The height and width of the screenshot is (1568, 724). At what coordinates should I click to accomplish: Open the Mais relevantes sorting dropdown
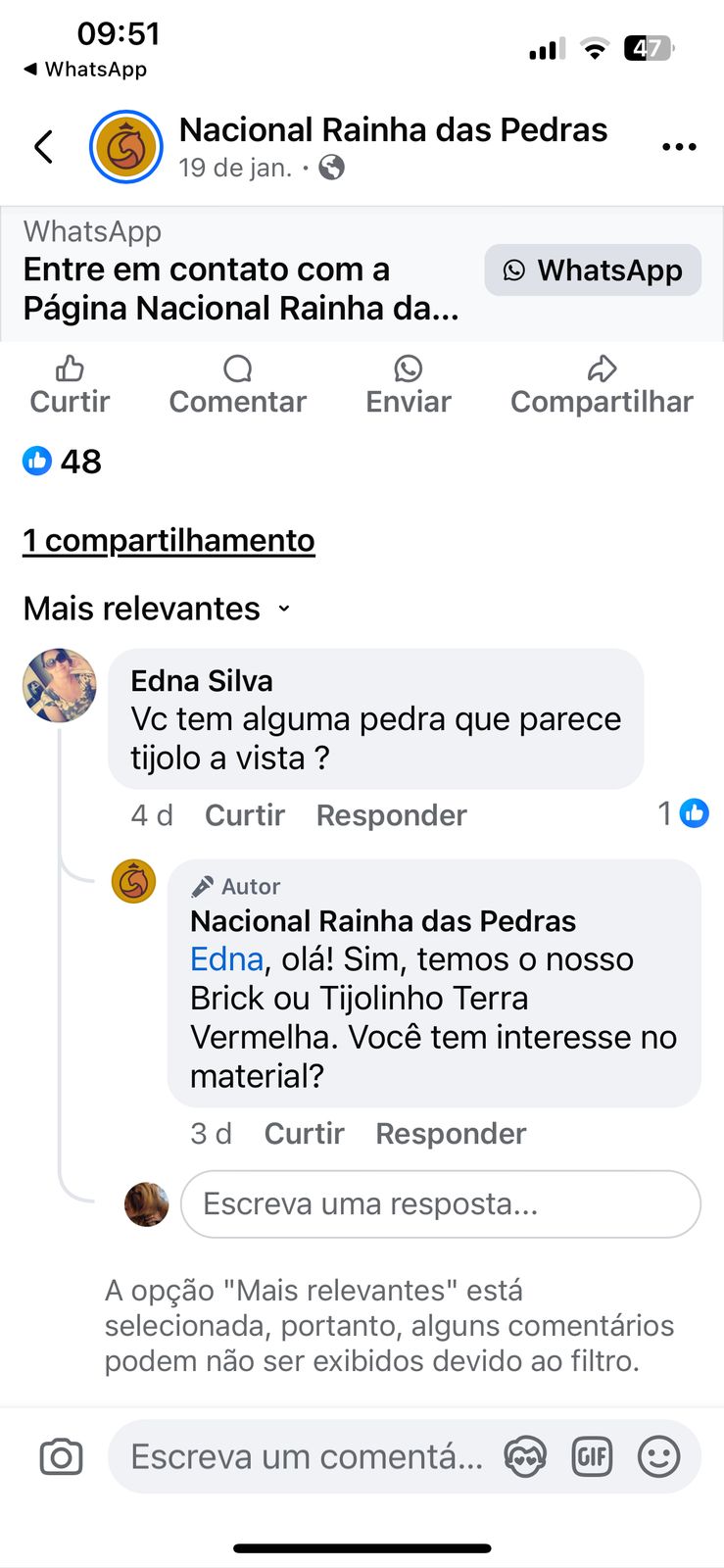(x=155, y=608)
